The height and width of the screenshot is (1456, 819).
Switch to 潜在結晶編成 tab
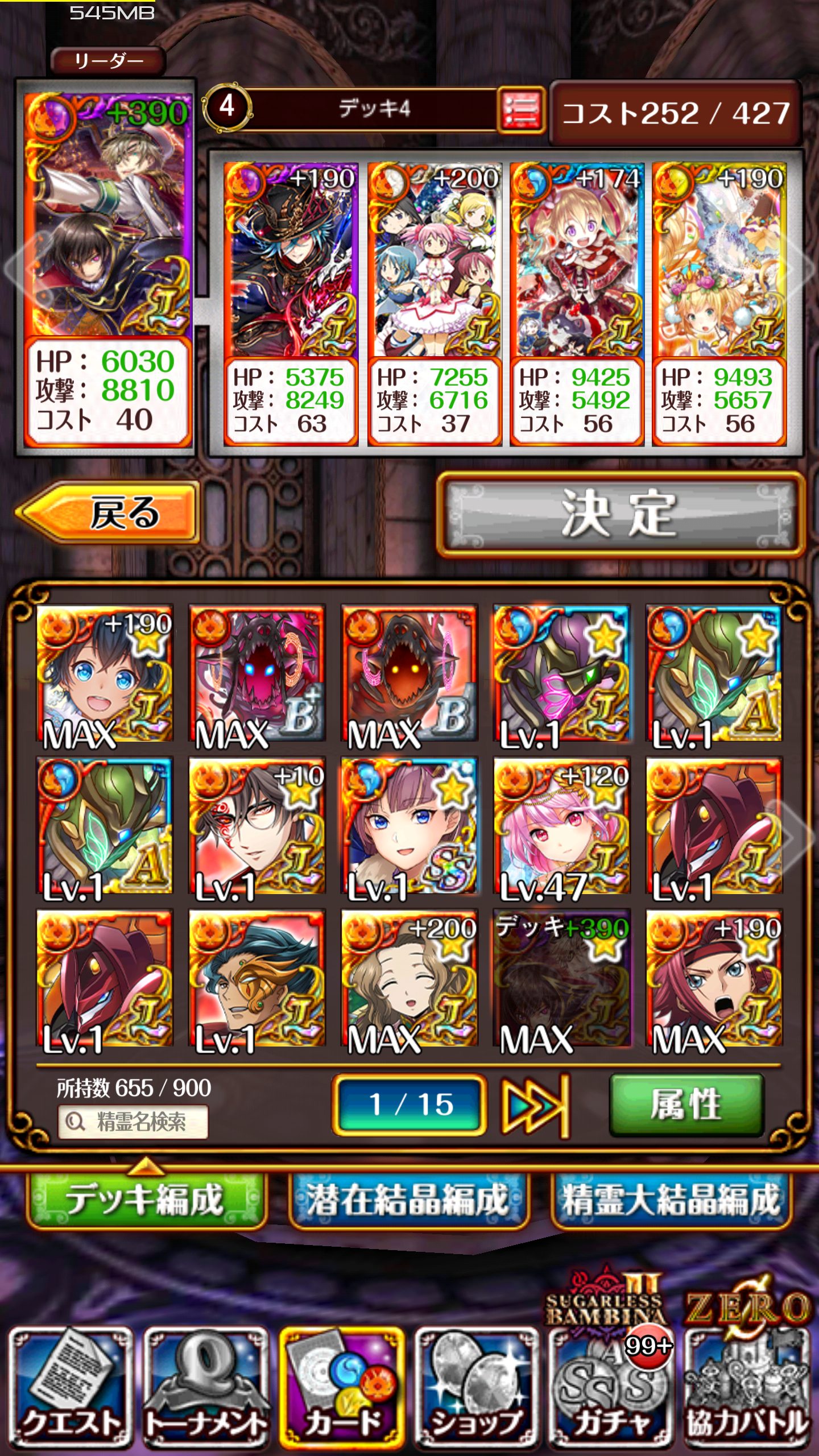(407, 1199)
